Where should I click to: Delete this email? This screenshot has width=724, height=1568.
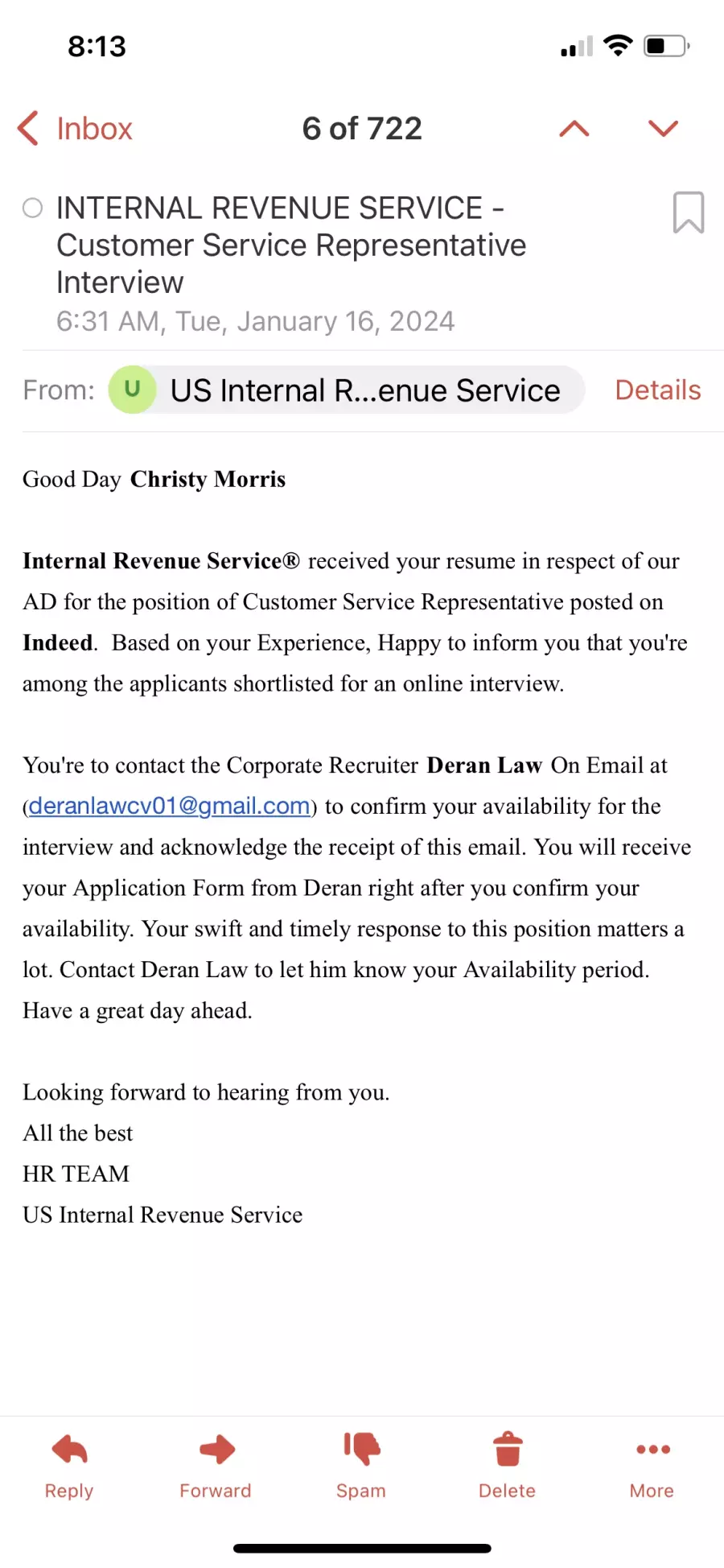coord(507,1466)
